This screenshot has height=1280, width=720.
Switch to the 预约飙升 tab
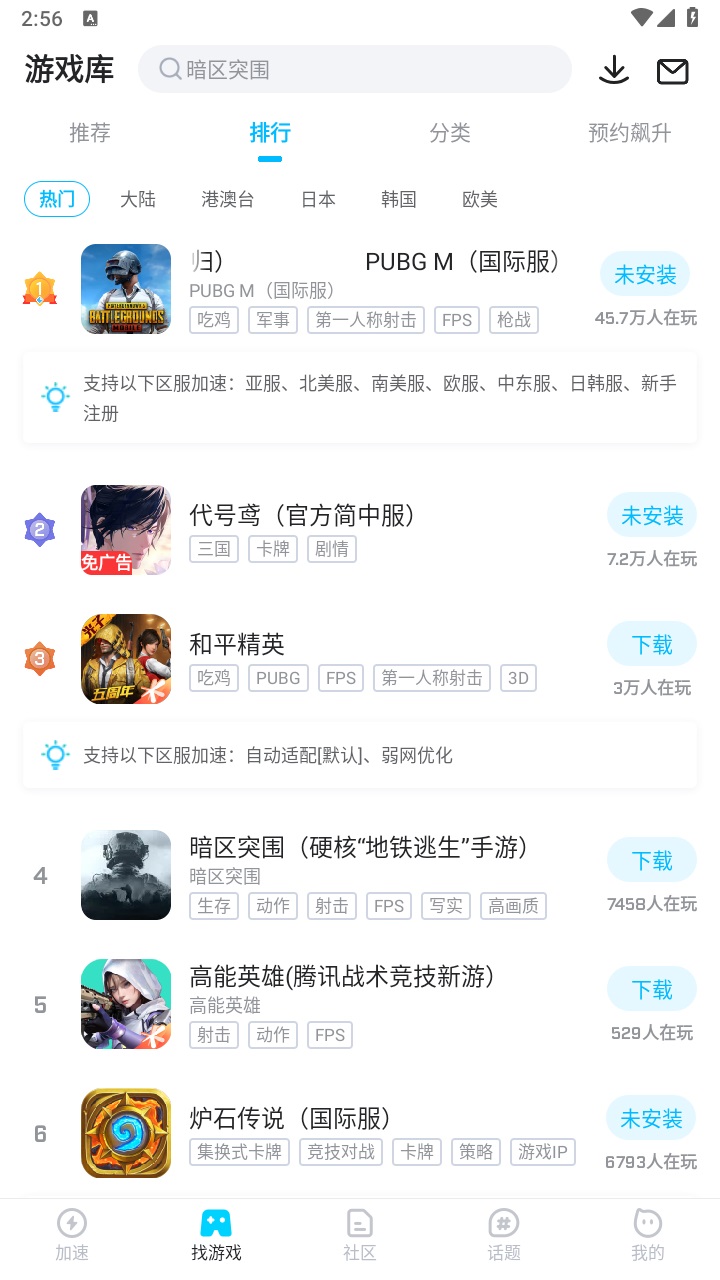tap(630, 133)
